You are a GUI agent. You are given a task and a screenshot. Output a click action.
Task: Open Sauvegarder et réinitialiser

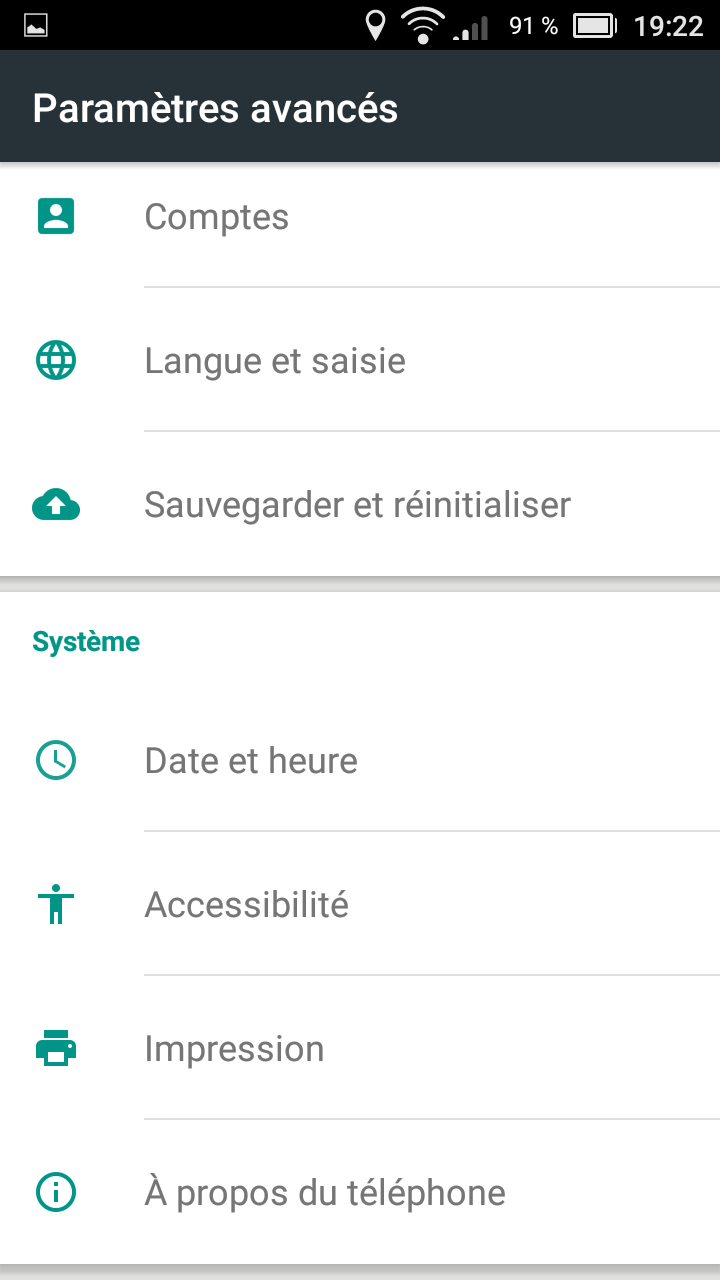click(x=360, y=504)
